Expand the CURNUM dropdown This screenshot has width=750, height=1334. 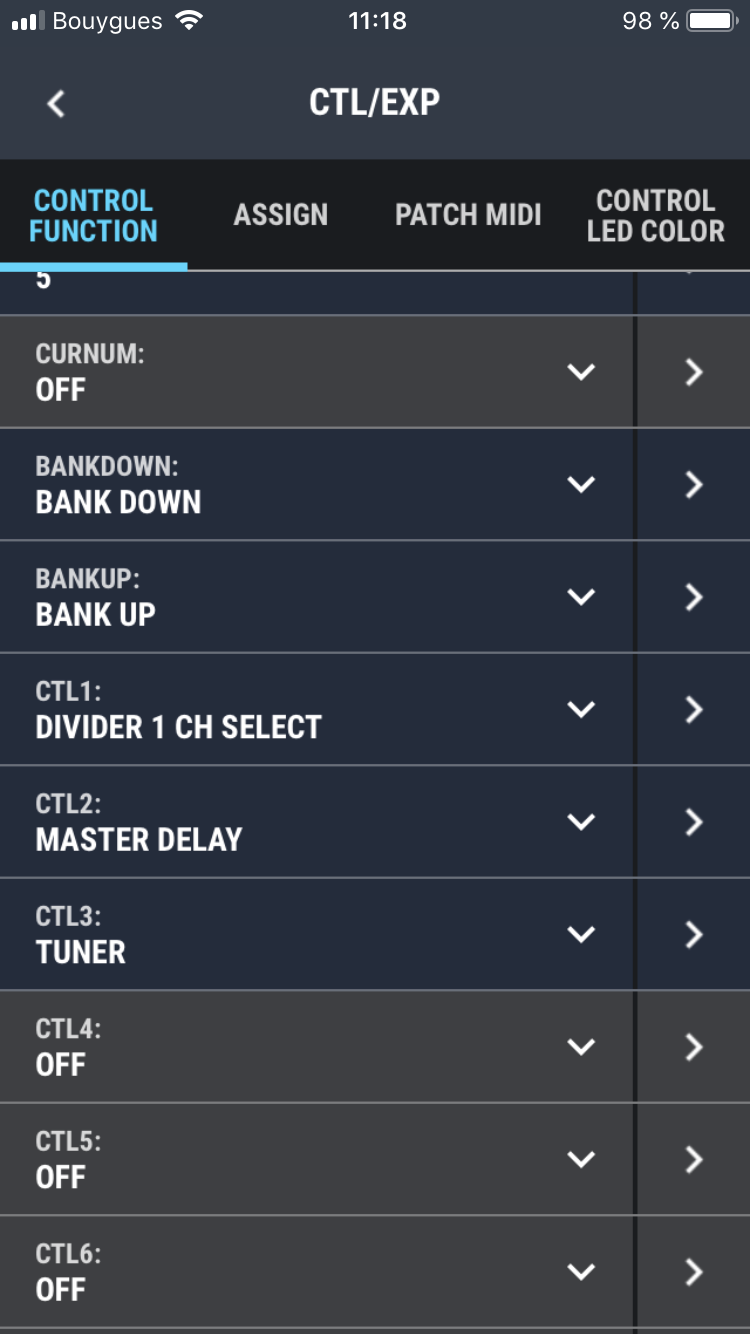581,372
